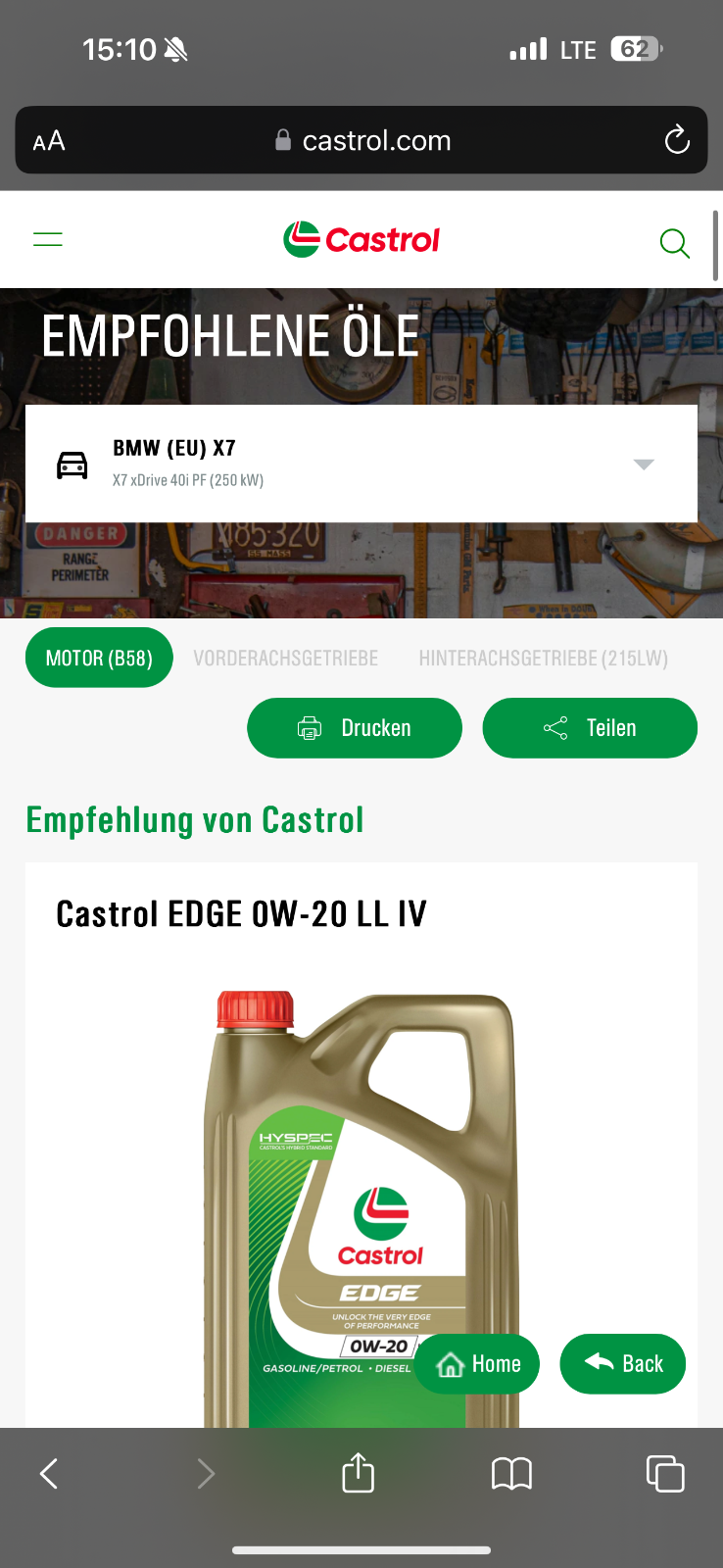
Task: Go to the Castrol homepage via logo
Action: [361, 239]
